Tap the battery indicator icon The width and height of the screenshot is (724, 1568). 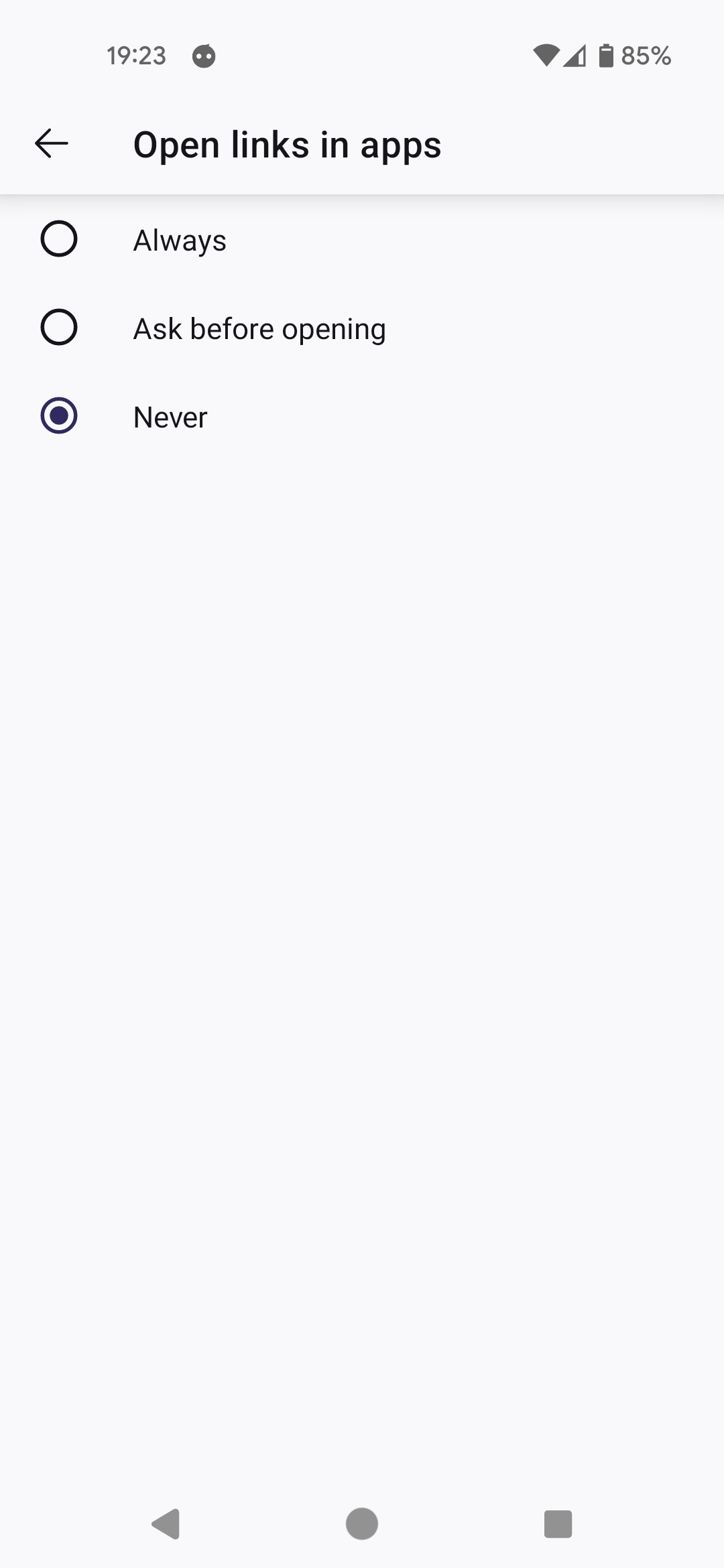(607, 56)
